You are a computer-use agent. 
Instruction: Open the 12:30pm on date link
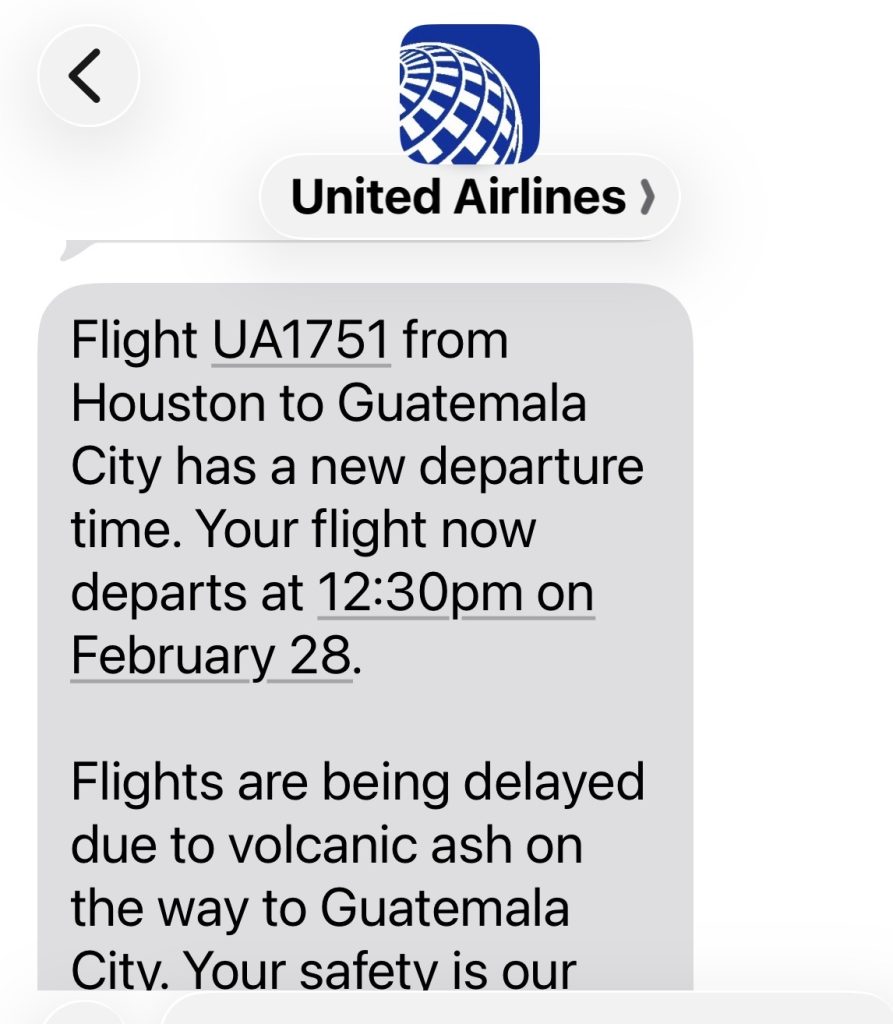(x=455, y=594)
